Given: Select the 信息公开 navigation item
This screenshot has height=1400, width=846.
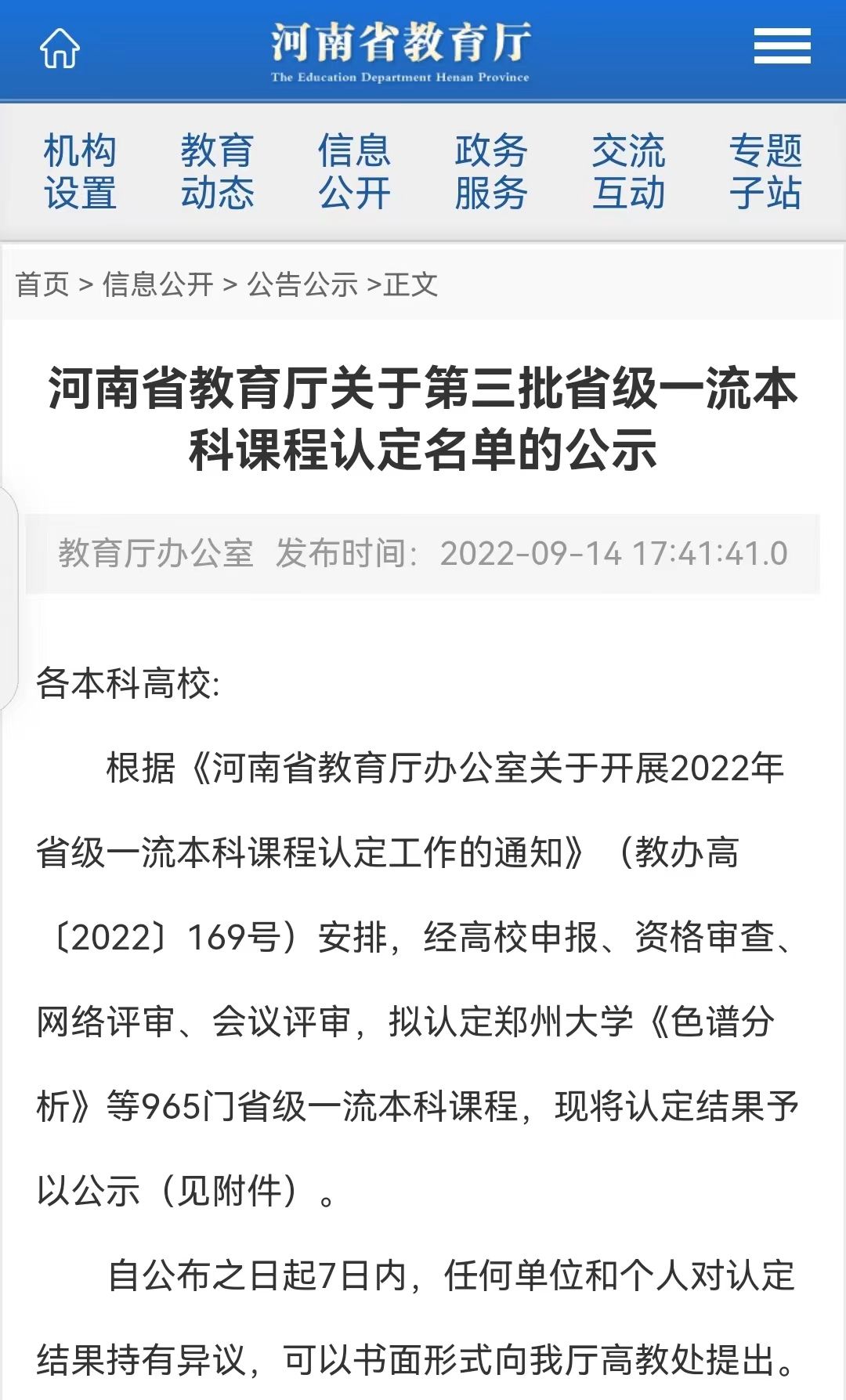Looking at the screenshot, I should (354, 172).
